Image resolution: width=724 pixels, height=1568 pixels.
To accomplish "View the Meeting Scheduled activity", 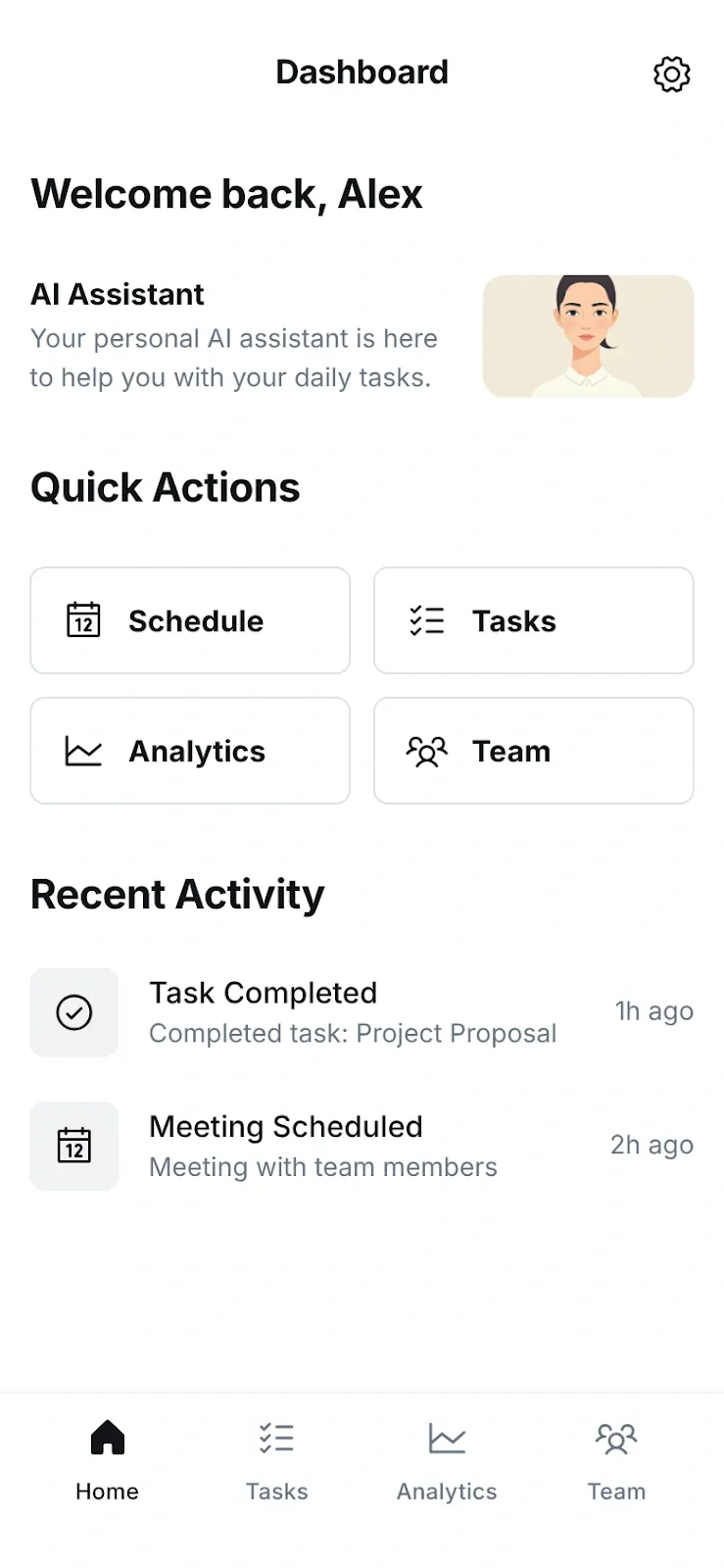I will coord(362,1146).
